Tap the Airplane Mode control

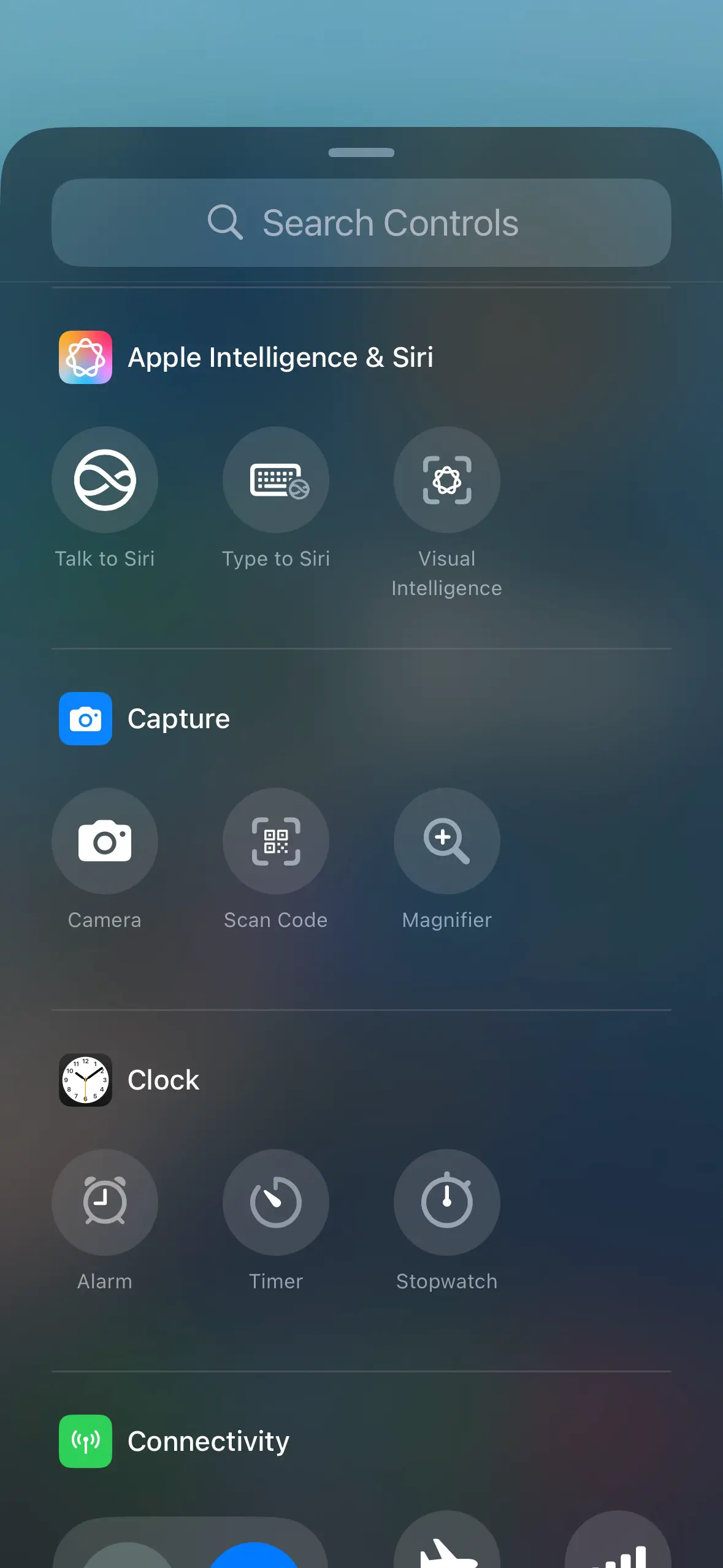click(447, 1546)
